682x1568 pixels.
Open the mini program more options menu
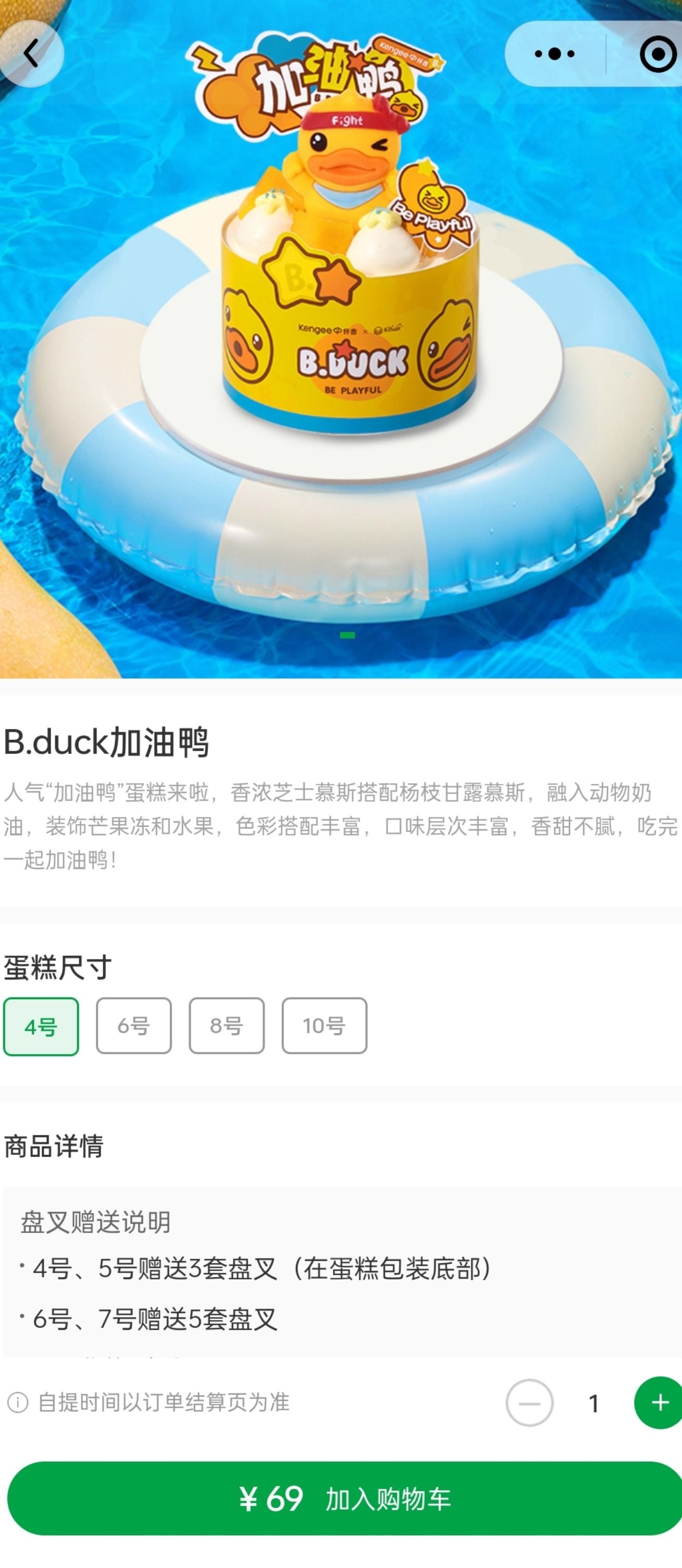554,54
